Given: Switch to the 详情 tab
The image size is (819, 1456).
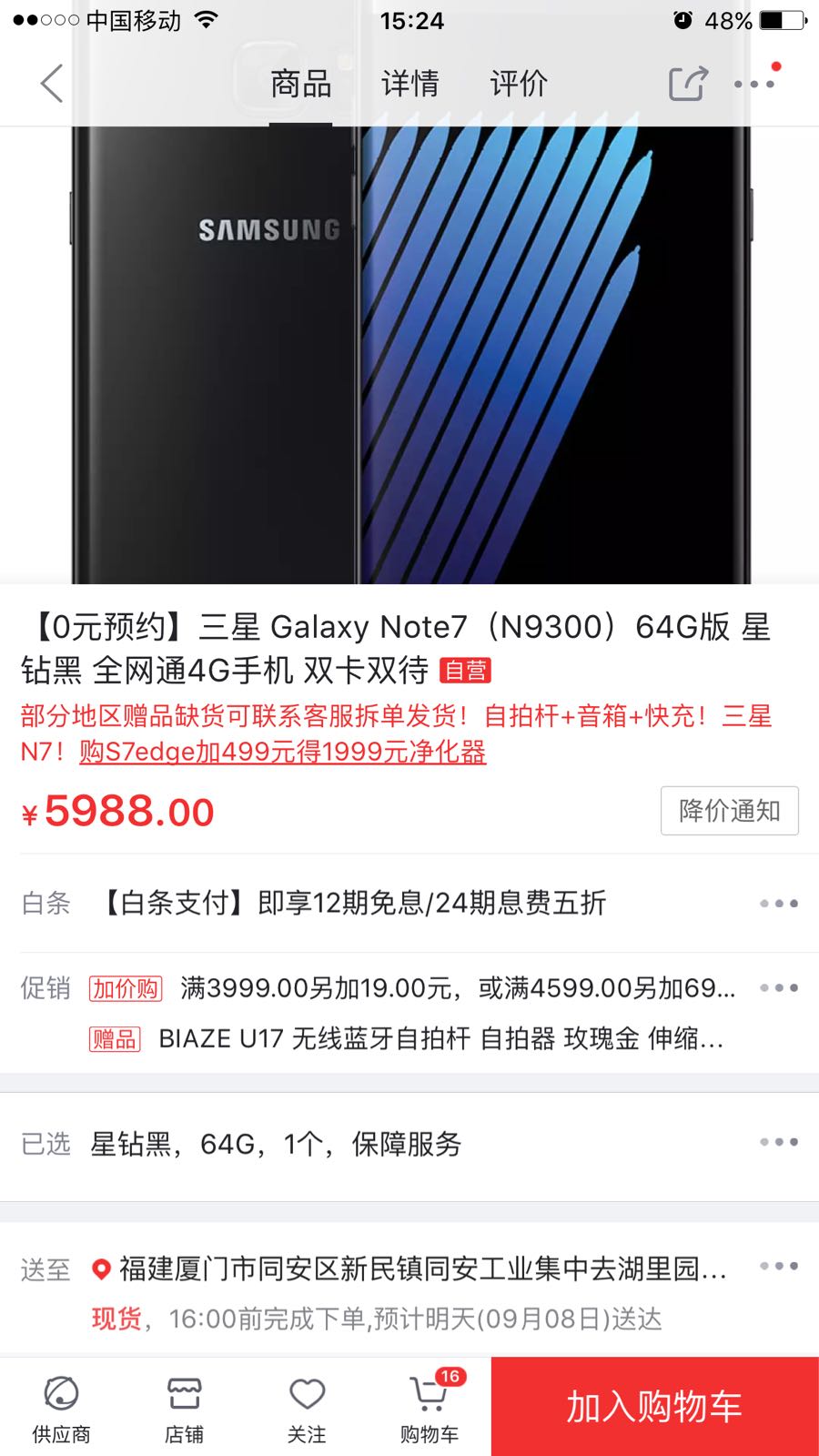Looking at the screenshot, I should tap(409, 84).
